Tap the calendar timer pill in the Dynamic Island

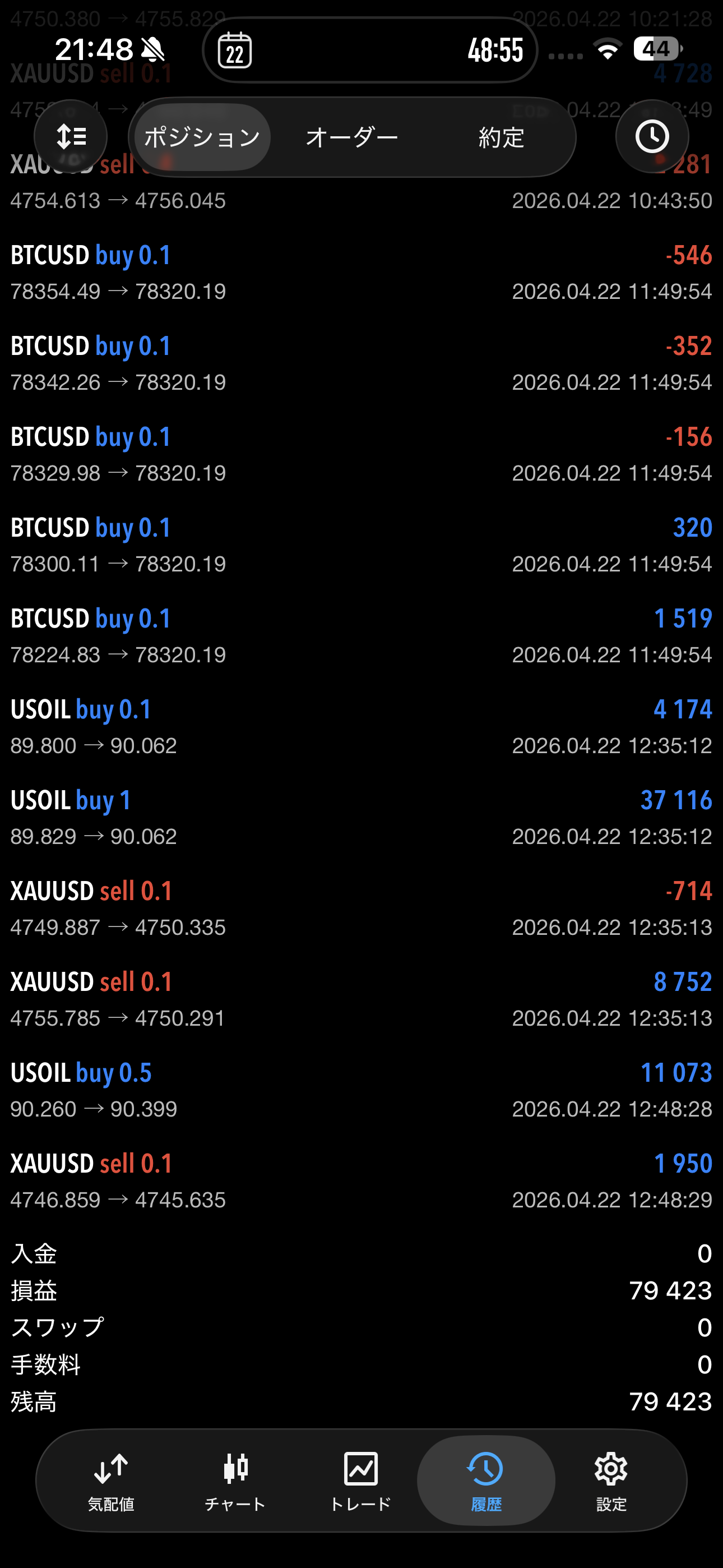tap(369, 50)
